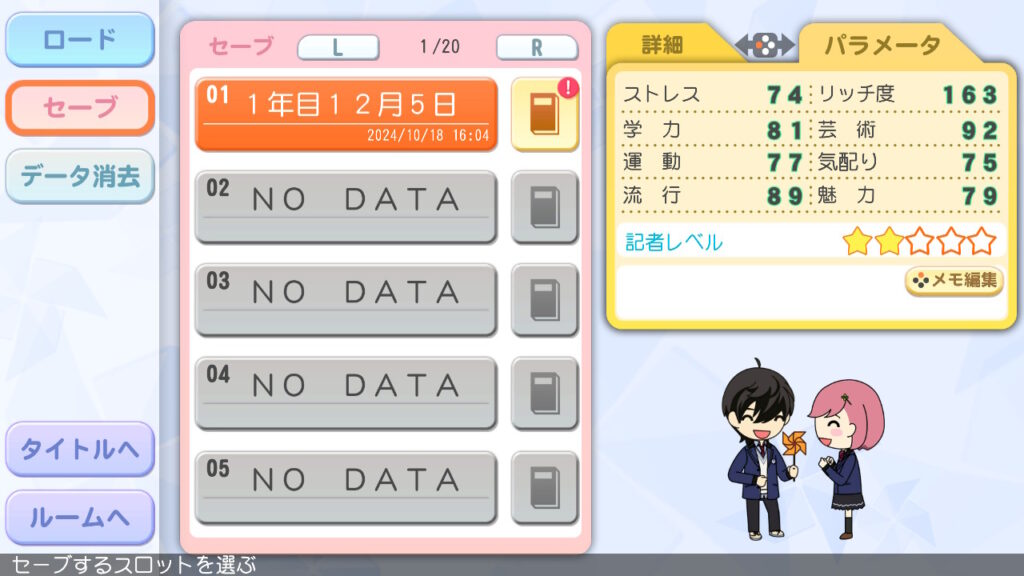Tap the book icon beside slot 04
This screenshot has height=576, width=1024.
[544, 392]
